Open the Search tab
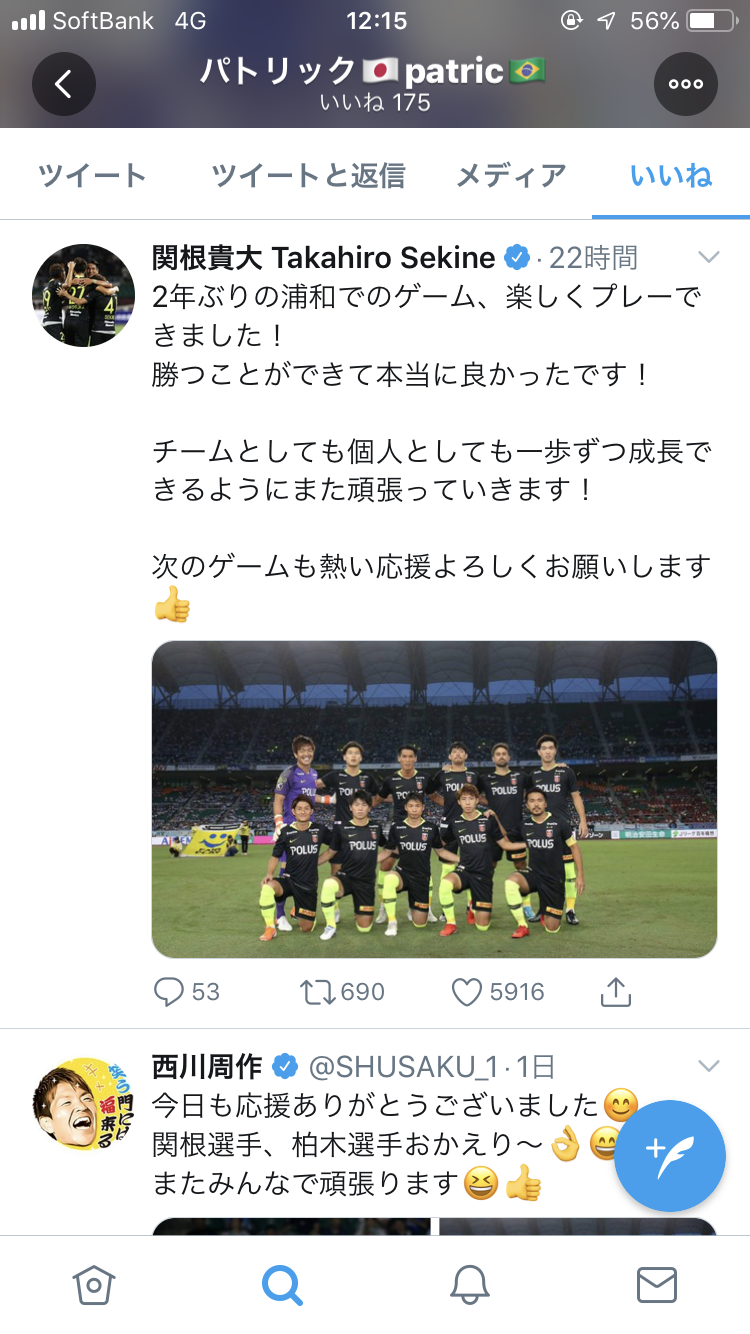 [281, 1284]
